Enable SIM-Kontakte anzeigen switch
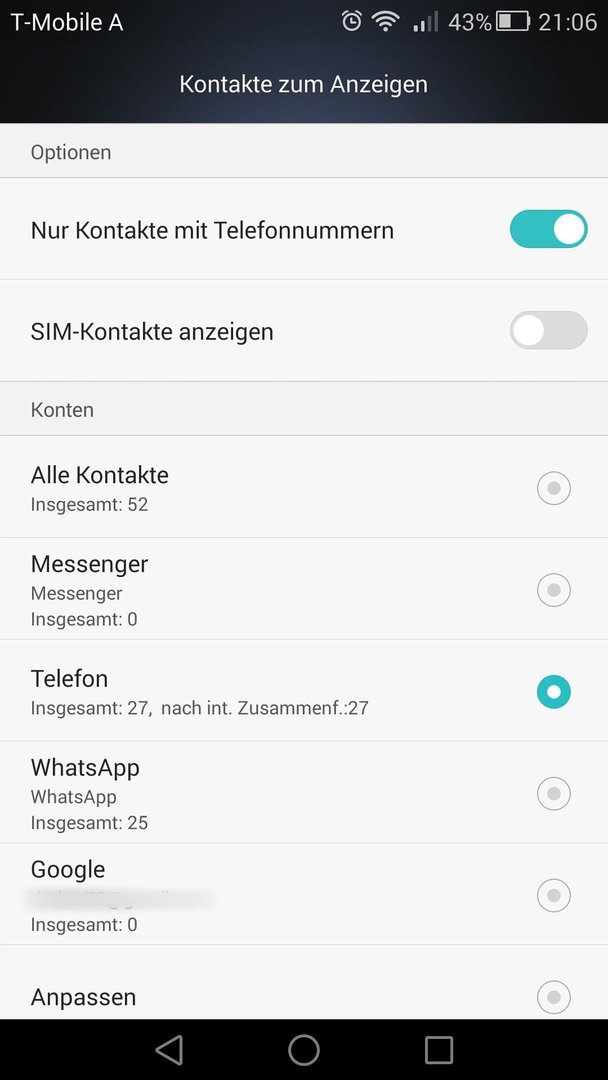This screenshot has height=1080, width=608. pyautogui.click(x=548, y=331)
